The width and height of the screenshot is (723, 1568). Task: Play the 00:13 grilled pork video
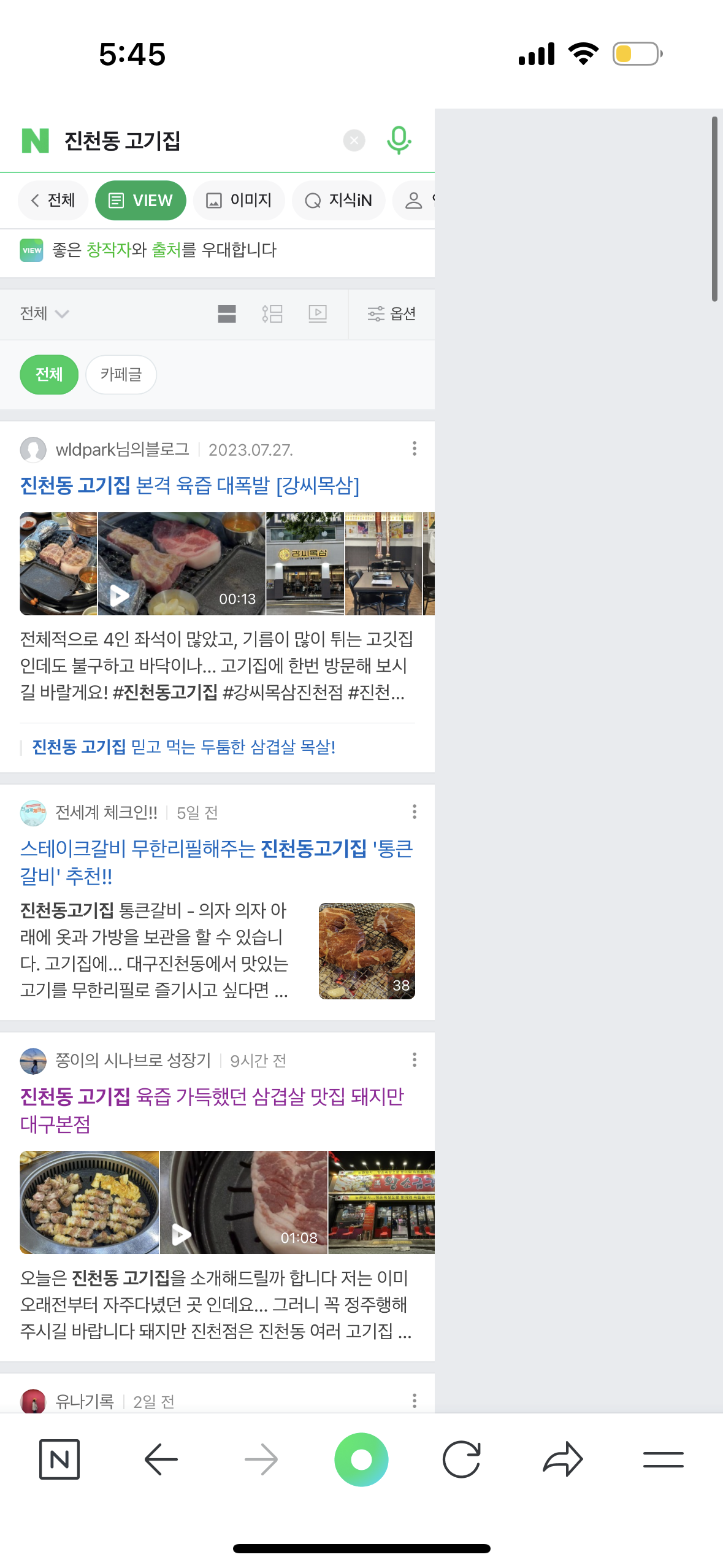point(182,564)
